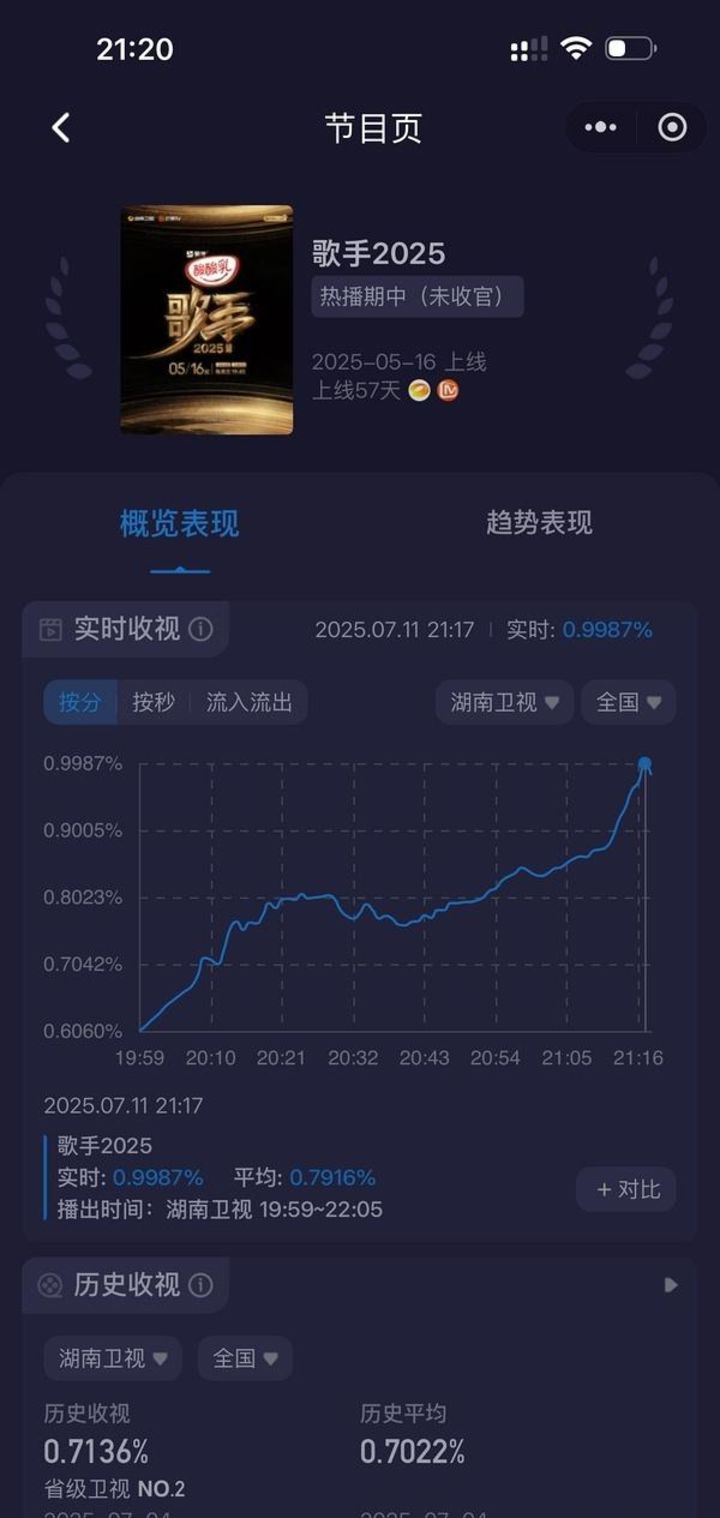This screenshot has width=720, height=1518.
Task: Select the 按分 view
Action: 80,702
